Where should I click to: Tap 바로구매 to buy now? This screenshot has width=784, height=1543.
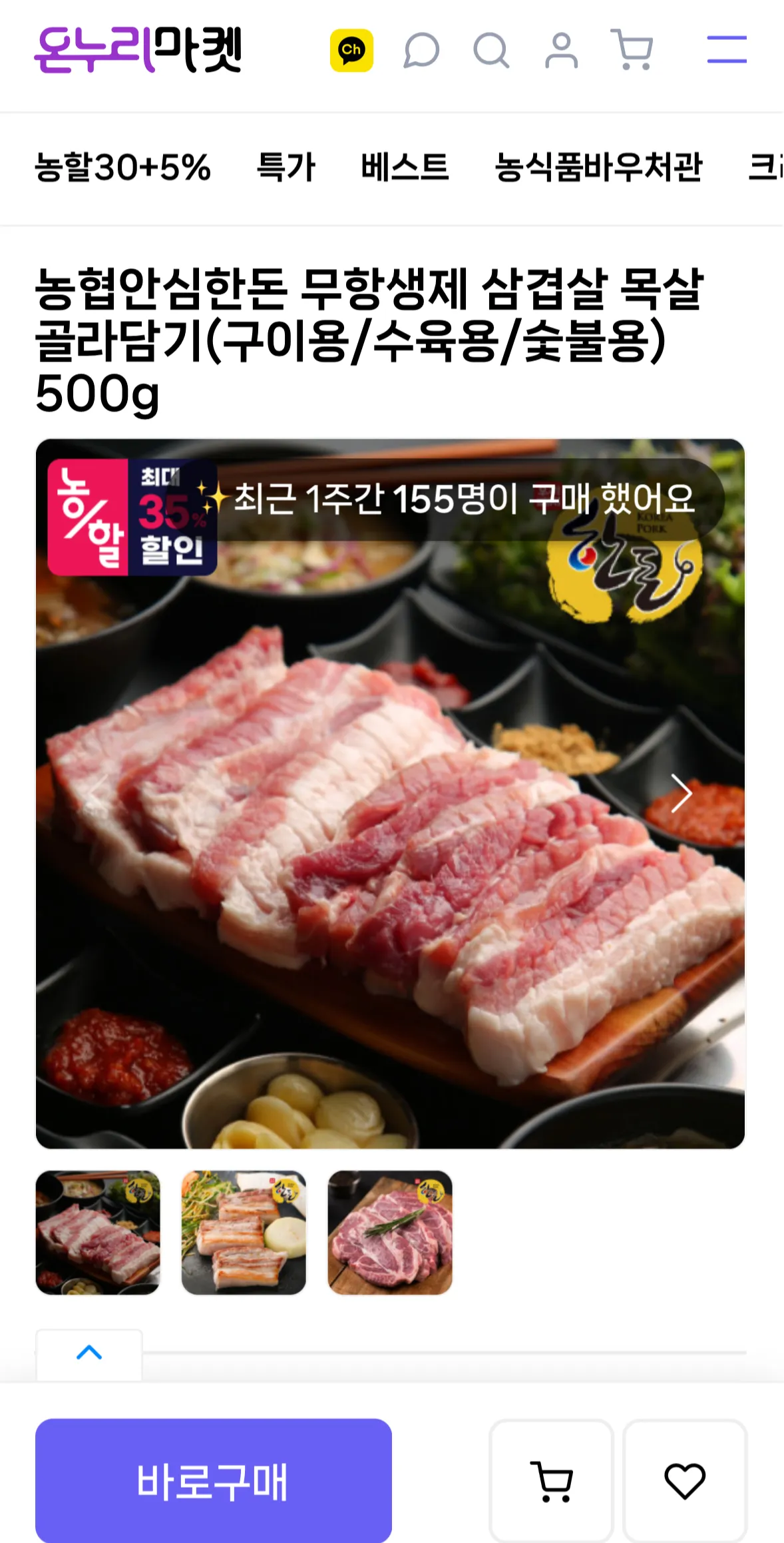[213, 1482]
